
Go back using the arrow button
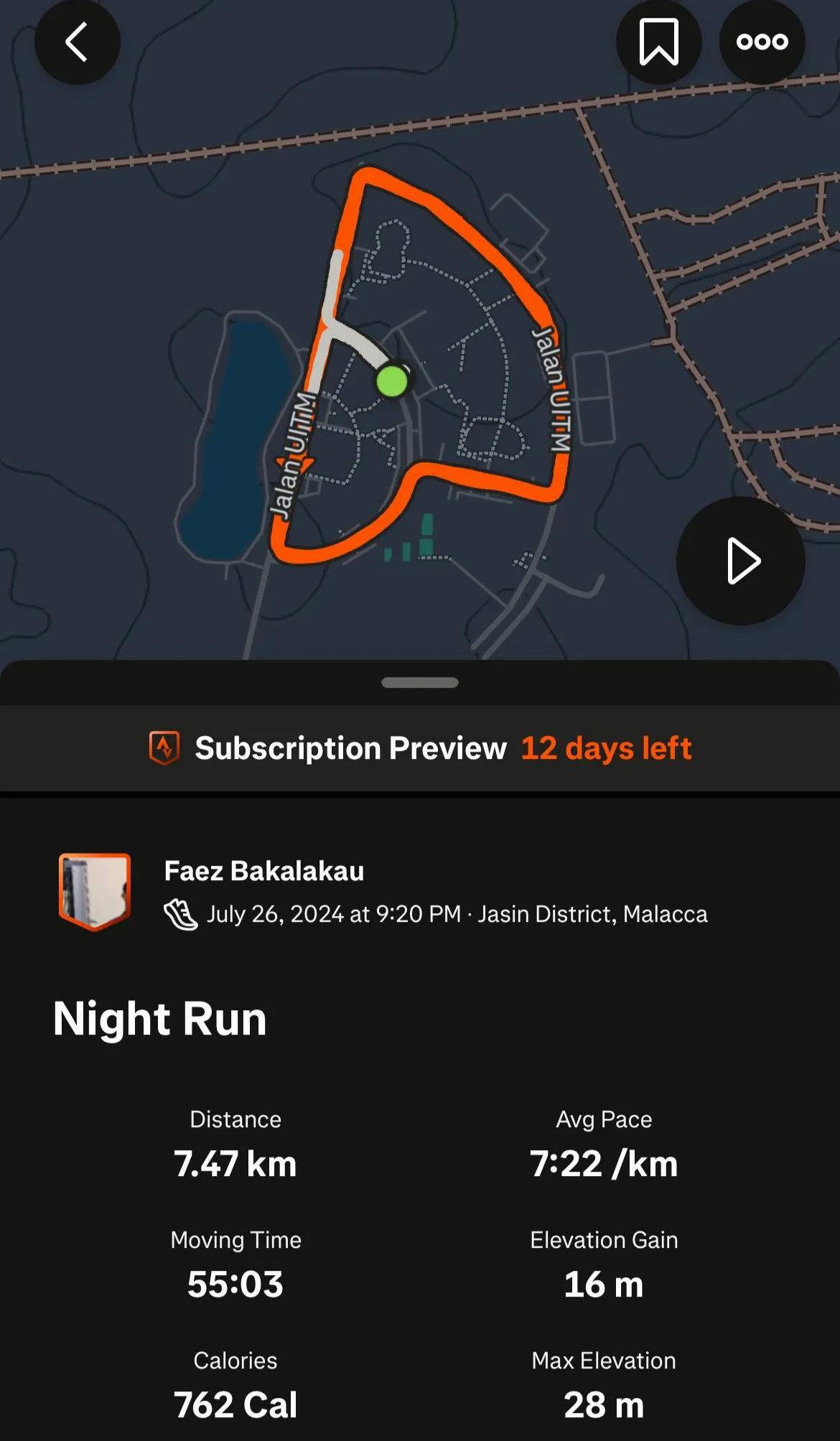(77, 42)
